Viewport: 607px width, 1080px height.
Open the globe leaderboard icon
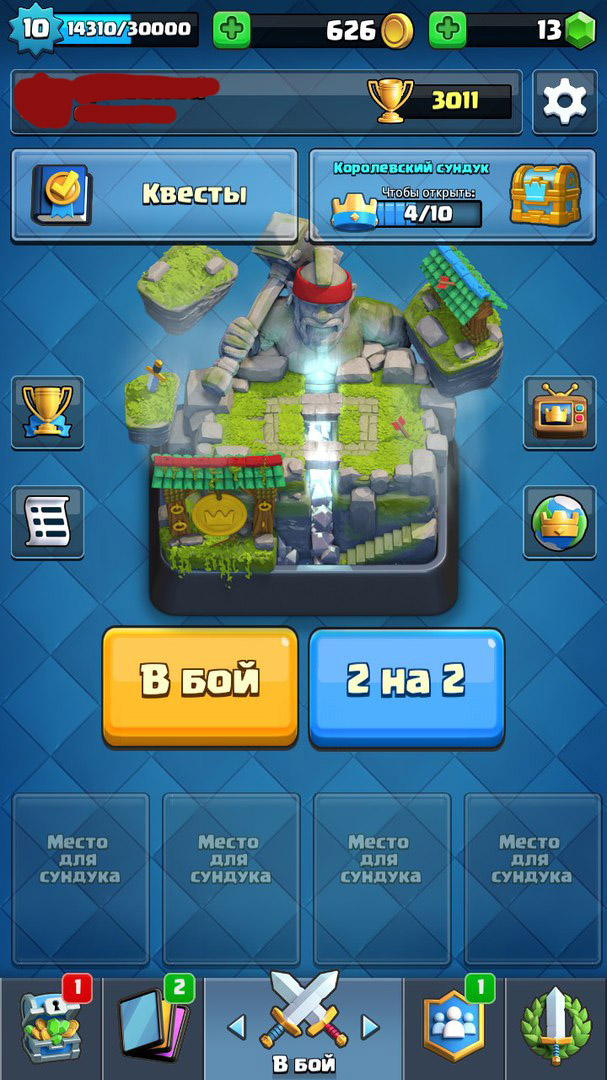pyautogui.click(x=559, y=522)
